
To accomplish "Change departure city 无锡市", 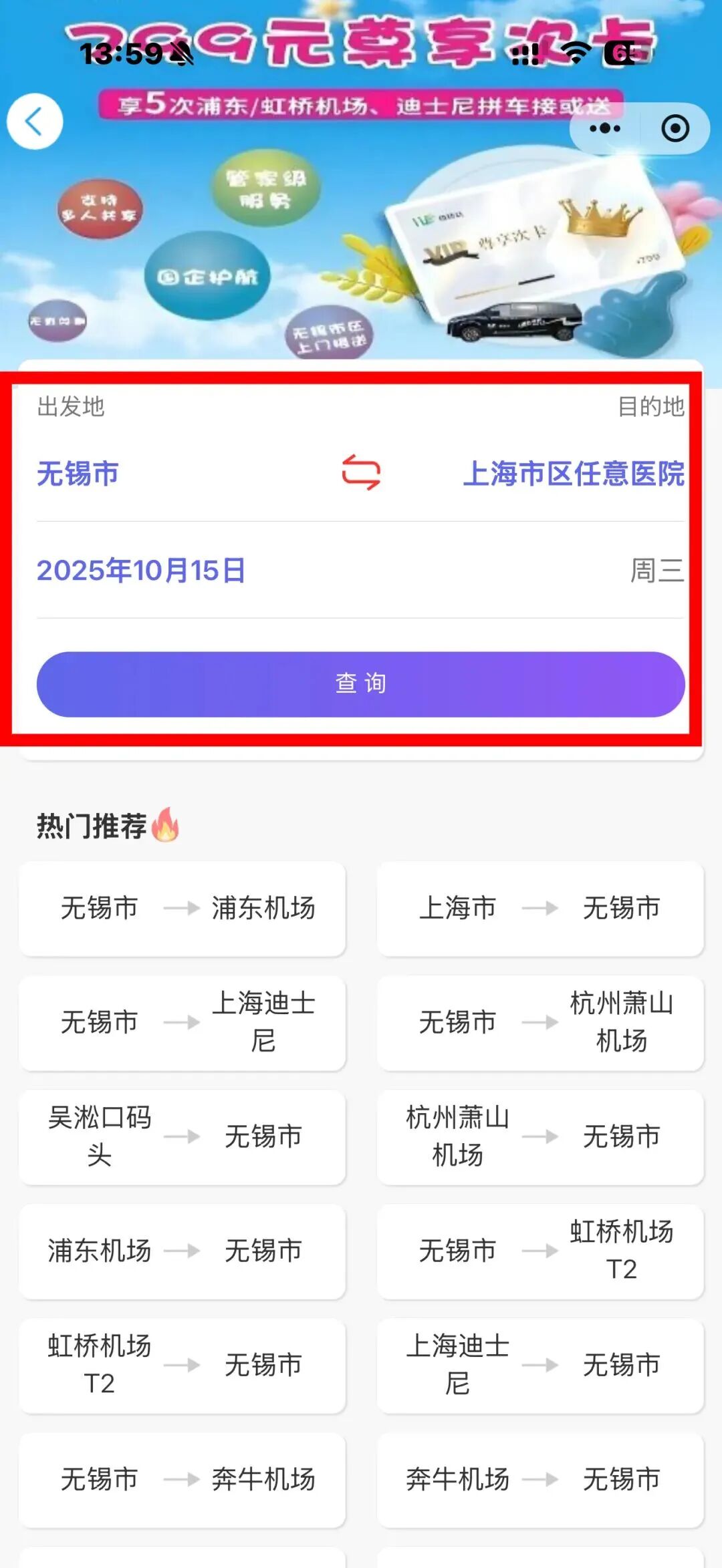I will click(78, 474).
